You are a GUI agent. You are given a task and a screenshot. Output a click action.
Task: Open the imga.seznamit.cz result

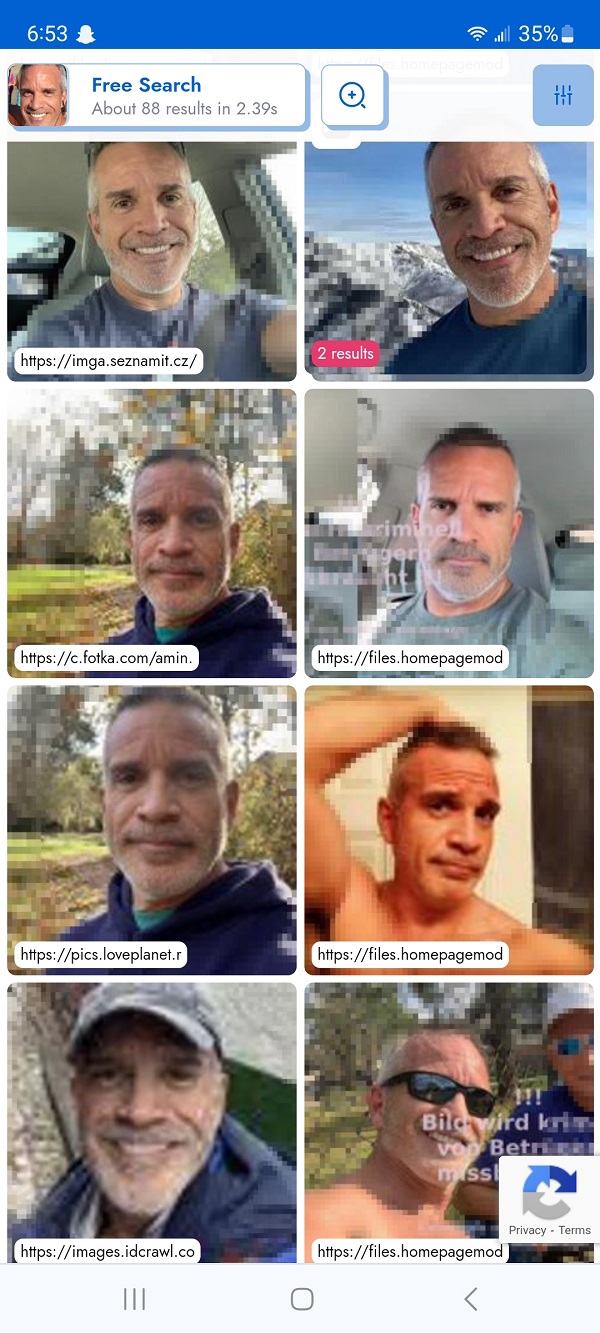[x=152, y=261]
